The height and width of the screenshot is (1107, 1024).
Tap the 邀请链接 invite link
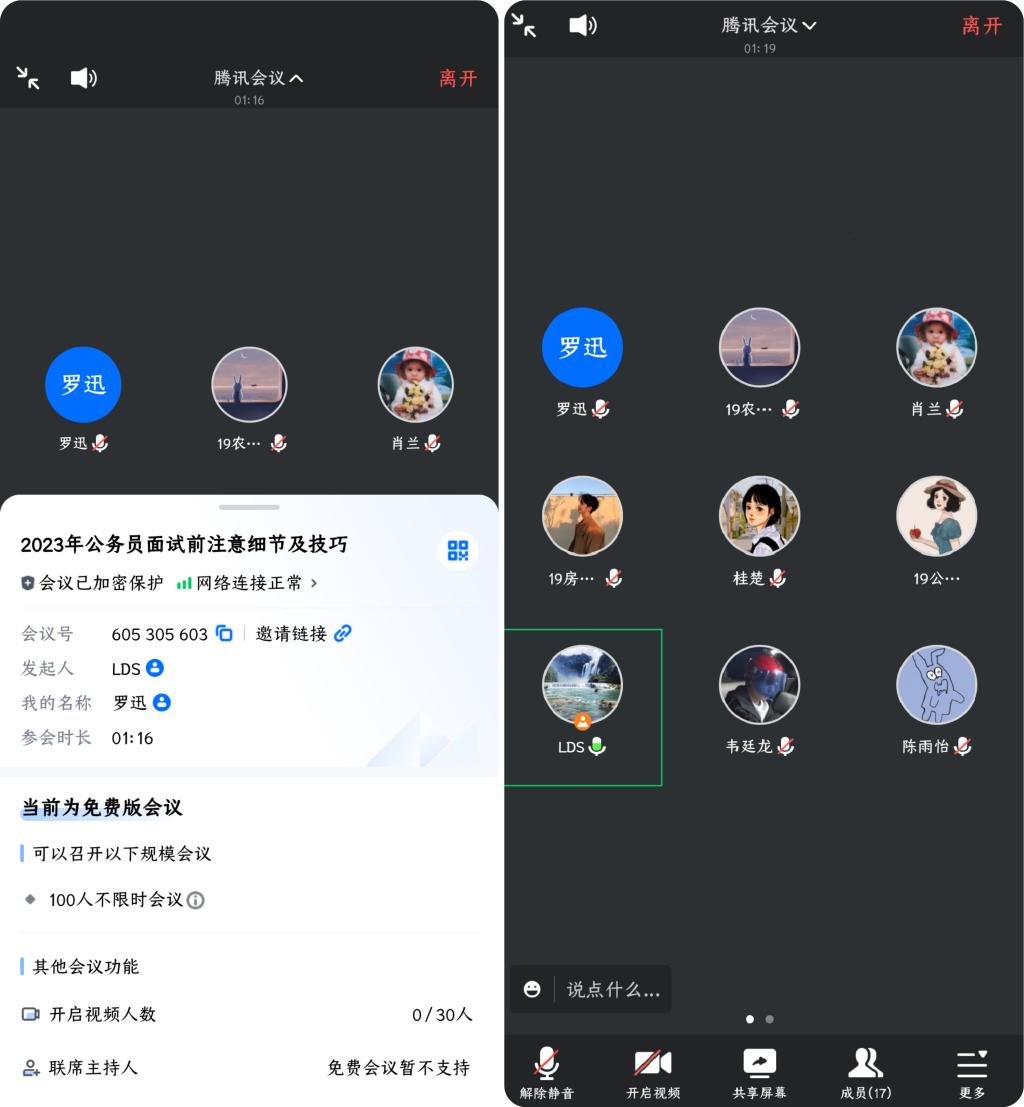tap(303, 633)
